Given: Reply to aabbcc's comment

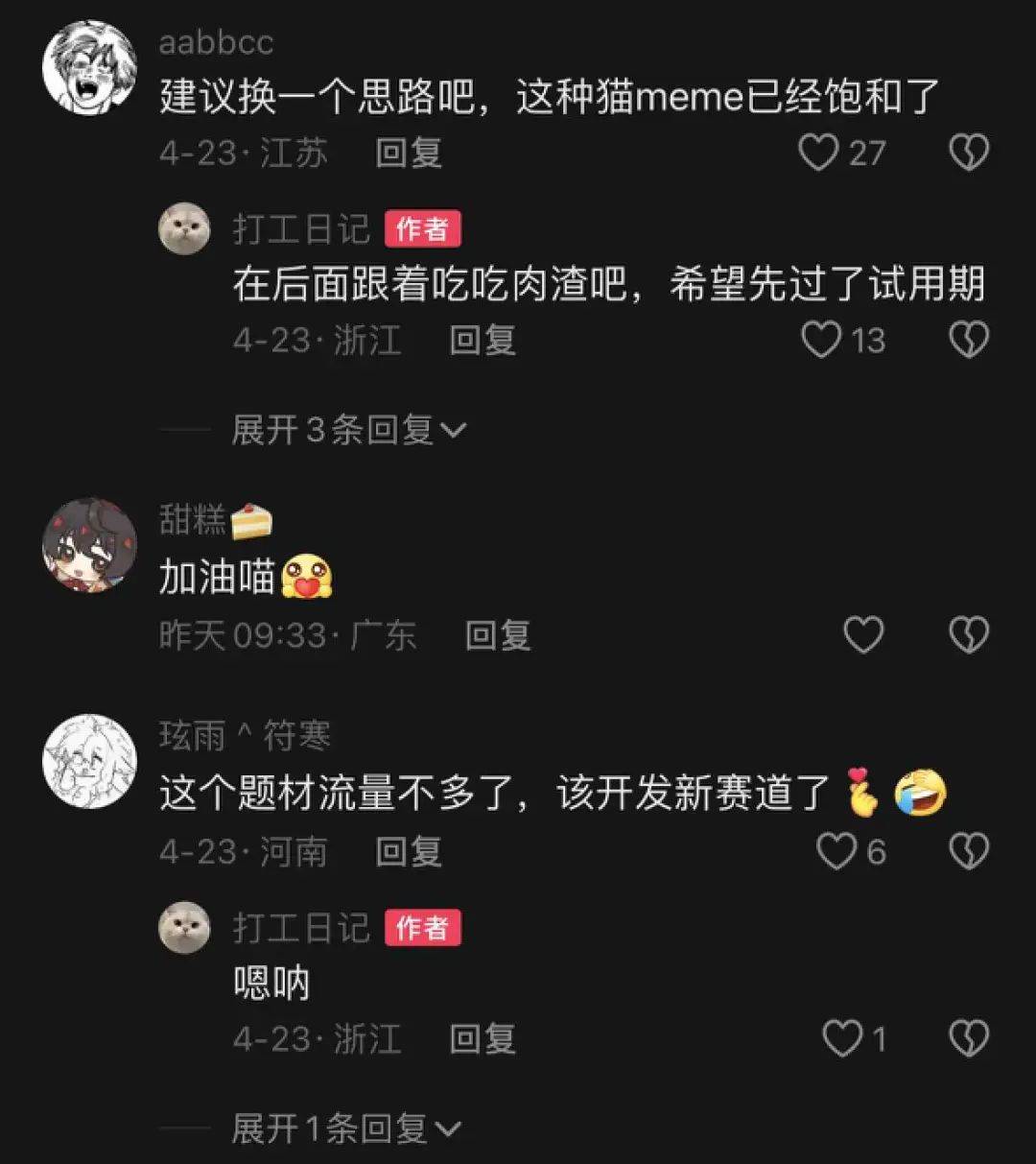Looking at the screenshot, I should click(x=409, y=153).
